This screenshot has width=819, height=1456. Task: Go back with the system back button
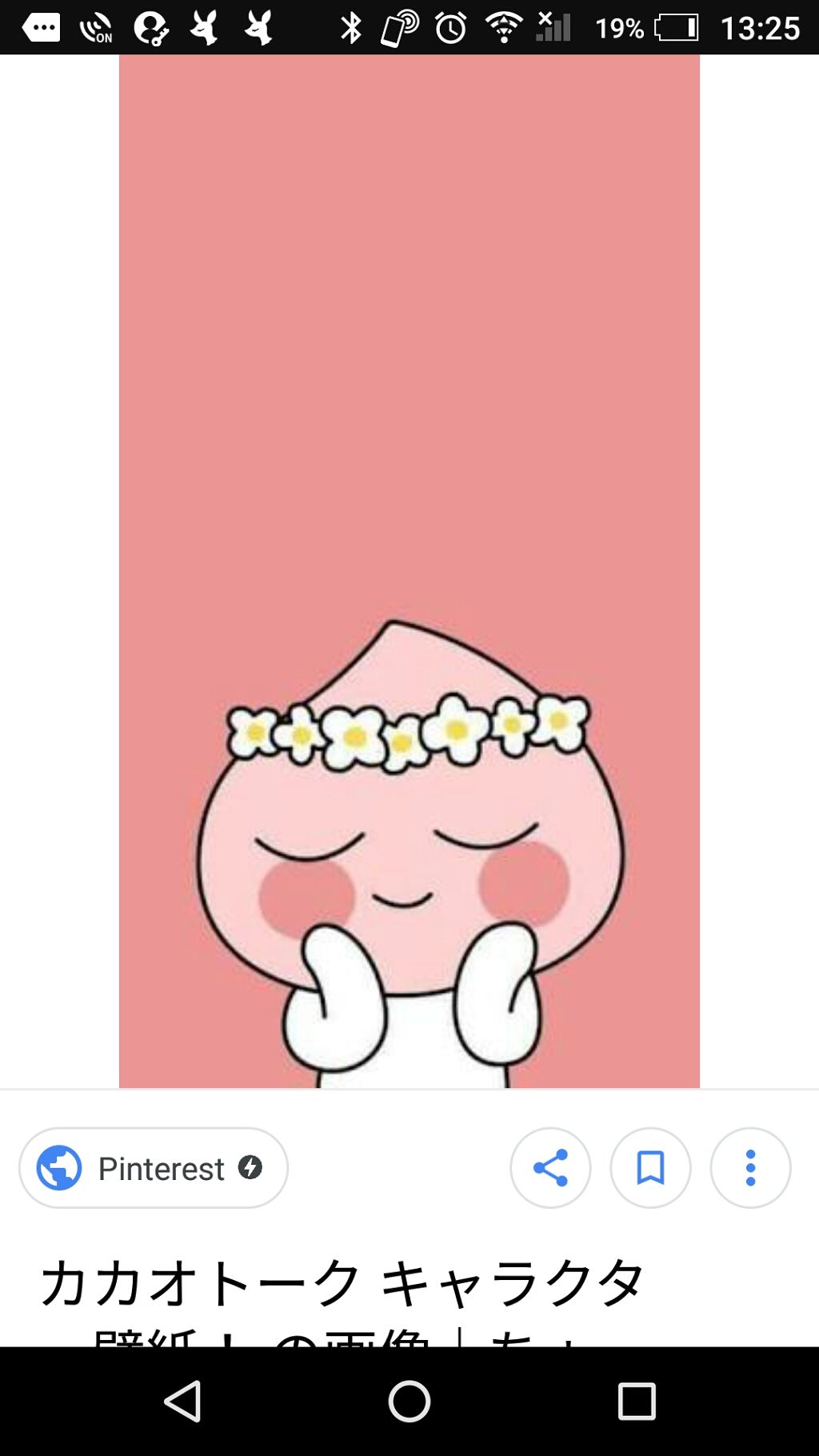click(182, 1402)
